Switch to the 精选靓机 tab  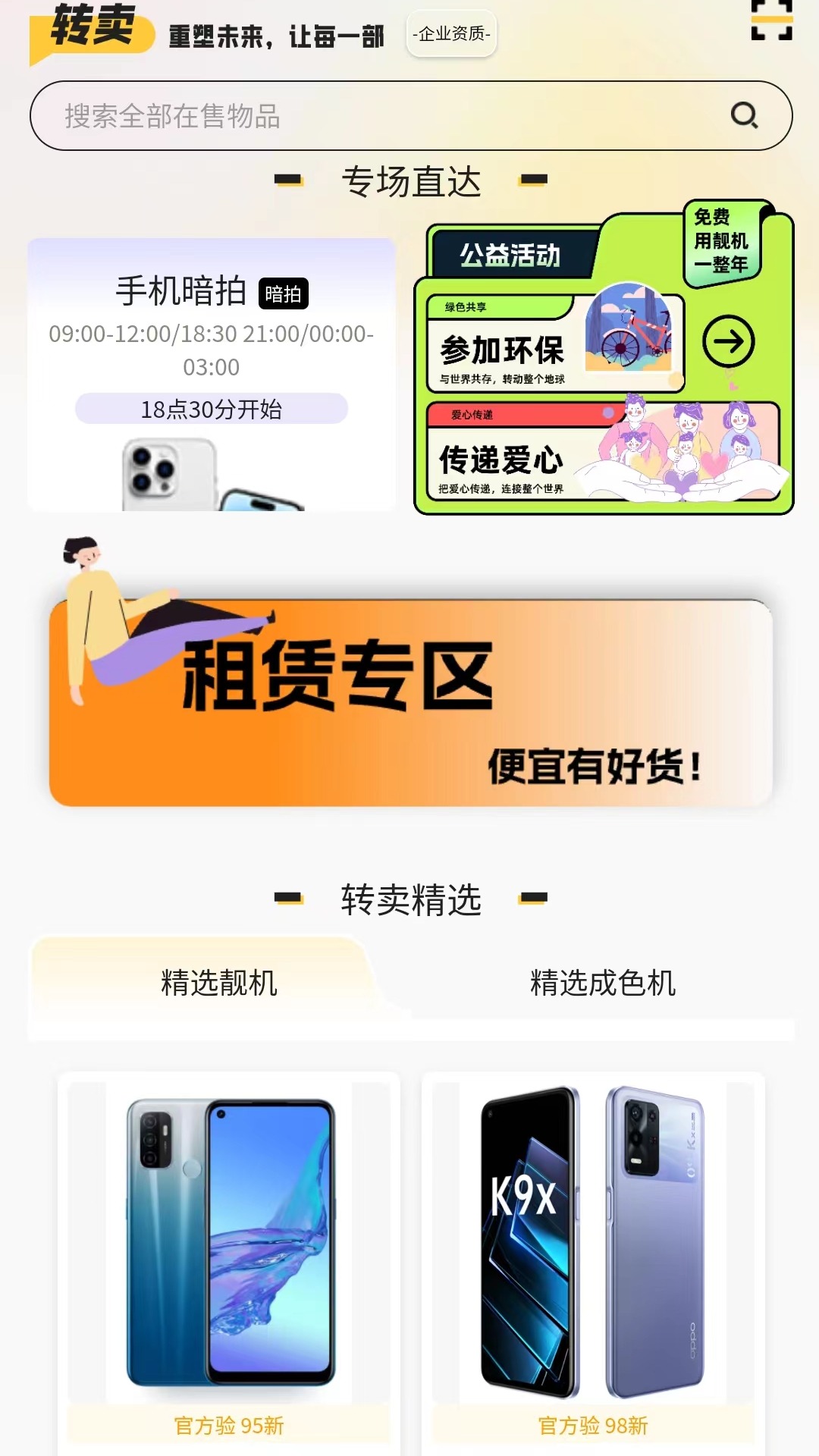tap(219, 983)
